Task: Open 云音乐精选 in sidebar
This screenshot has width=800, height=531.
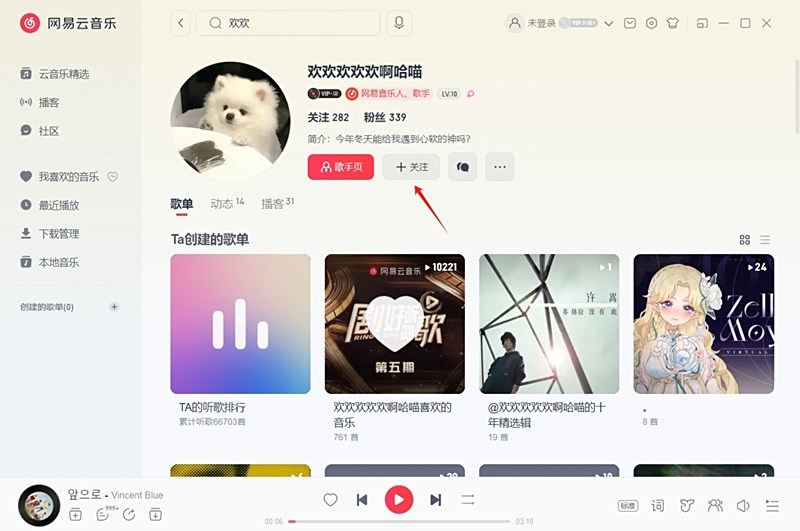Action: (x=63, y=74)
